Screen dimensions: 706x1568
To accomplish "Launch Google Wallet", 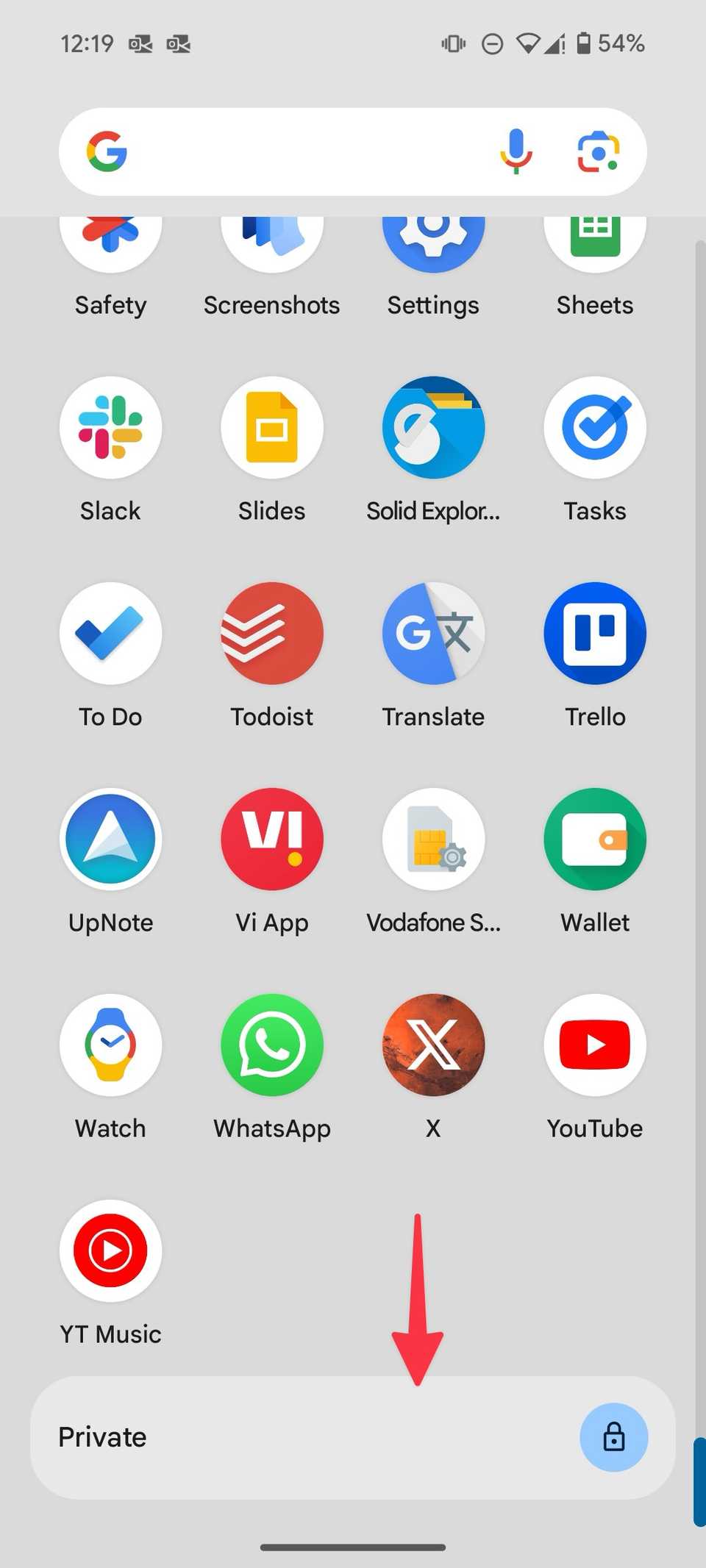I will tap(594, 839).
